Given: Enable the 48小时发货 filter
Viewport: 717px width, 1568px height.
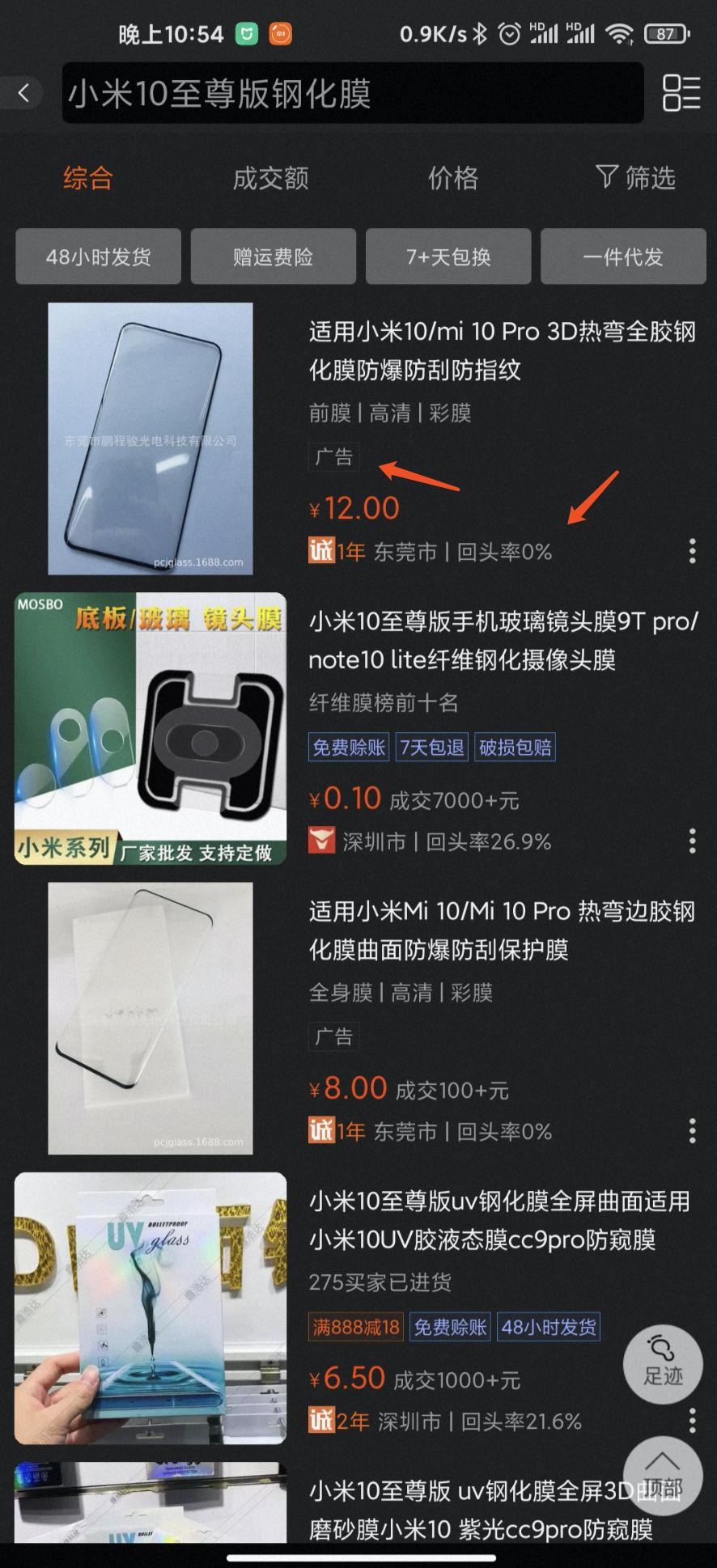Looking at the screenshot, I should [x=98, y=256].
